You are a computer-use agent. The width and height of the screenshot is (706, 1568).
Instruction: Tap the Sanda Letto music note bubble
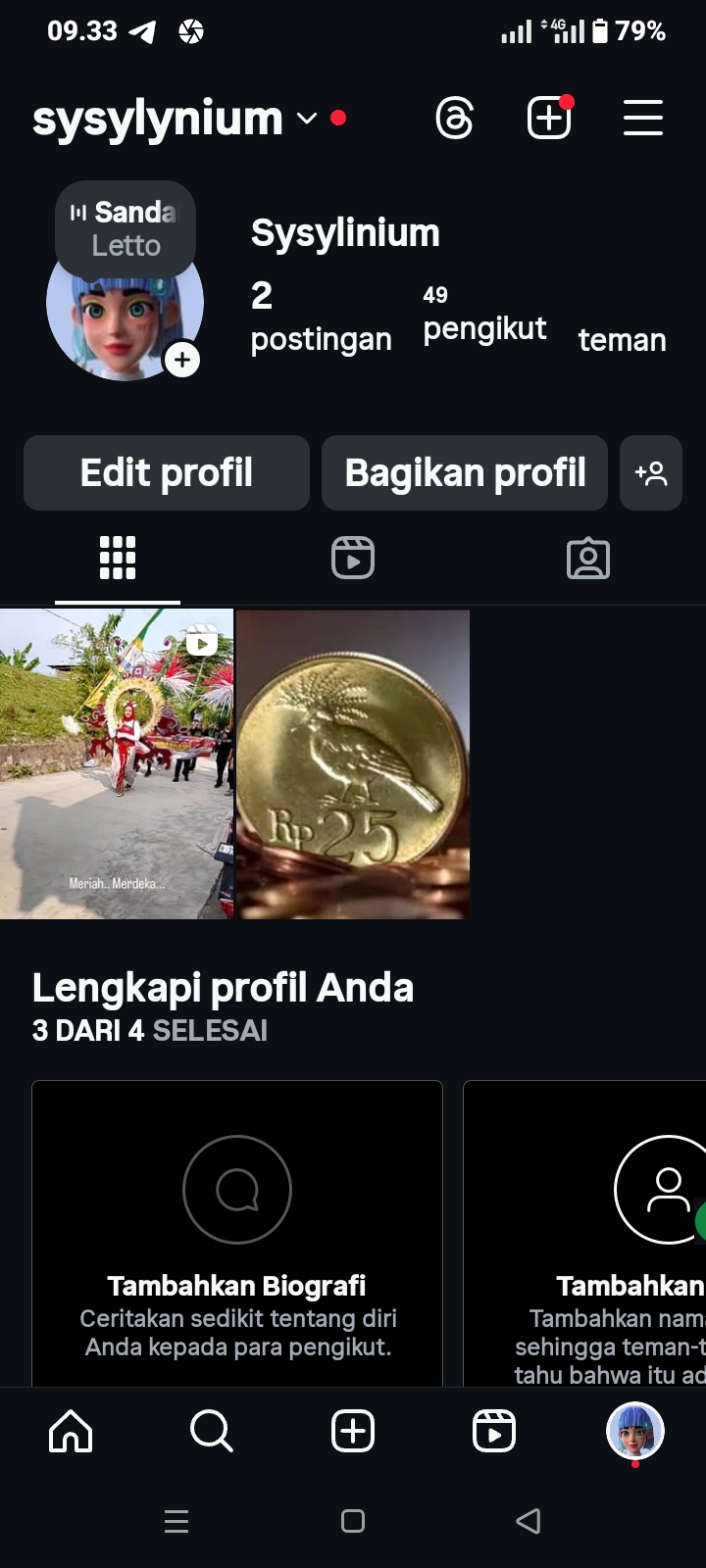[x=126, y=228]
